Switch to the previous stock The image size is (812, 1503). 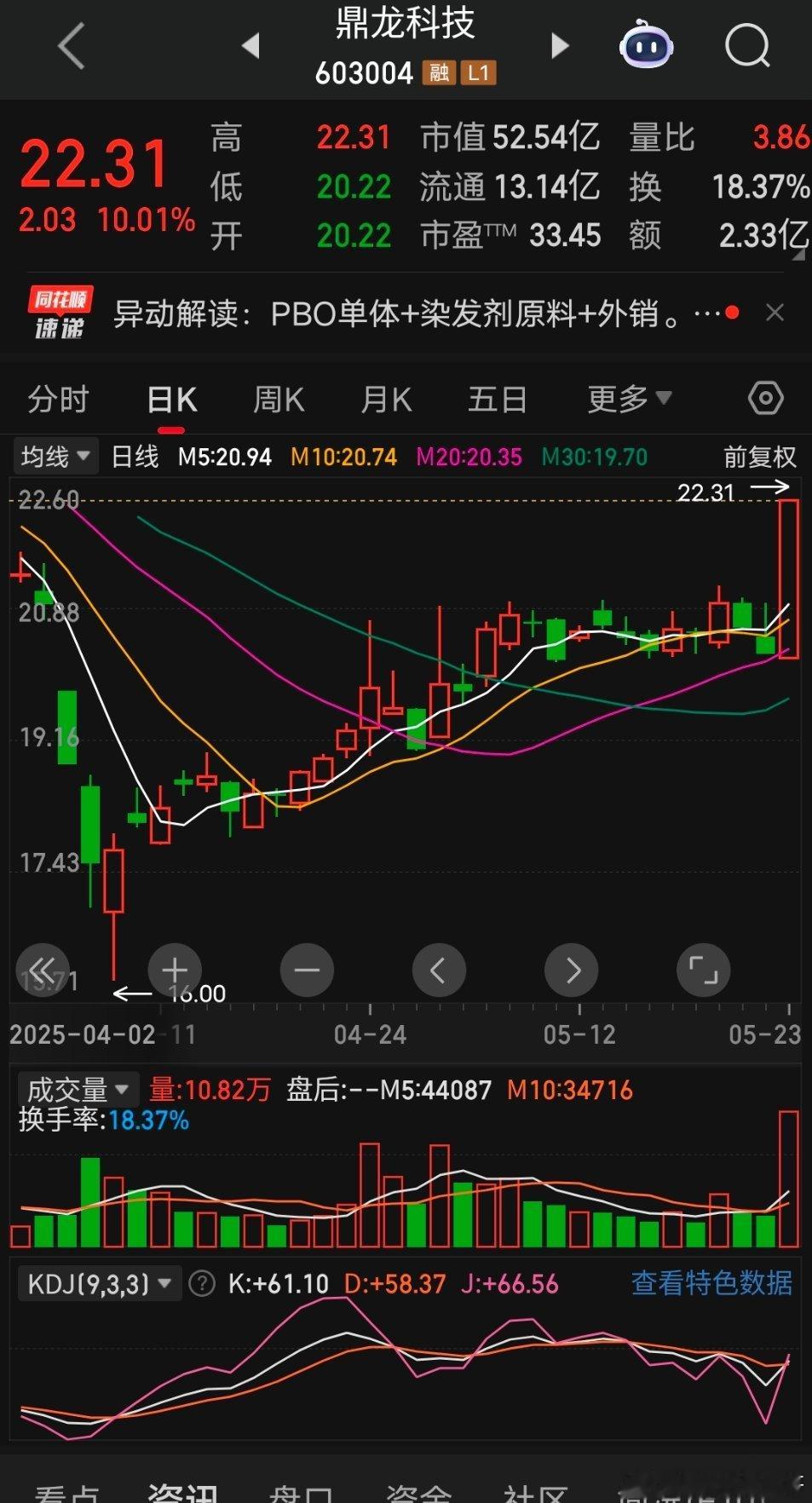251,46
